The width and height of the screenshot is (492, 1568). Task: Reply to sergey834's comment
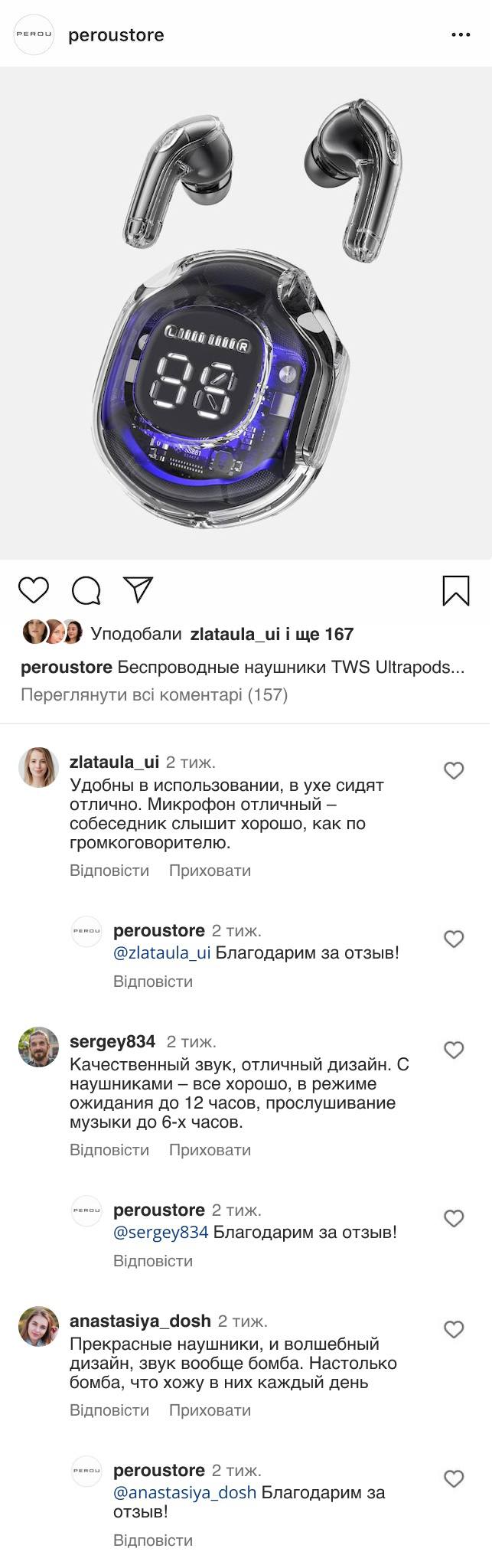tap(109, 1150)
